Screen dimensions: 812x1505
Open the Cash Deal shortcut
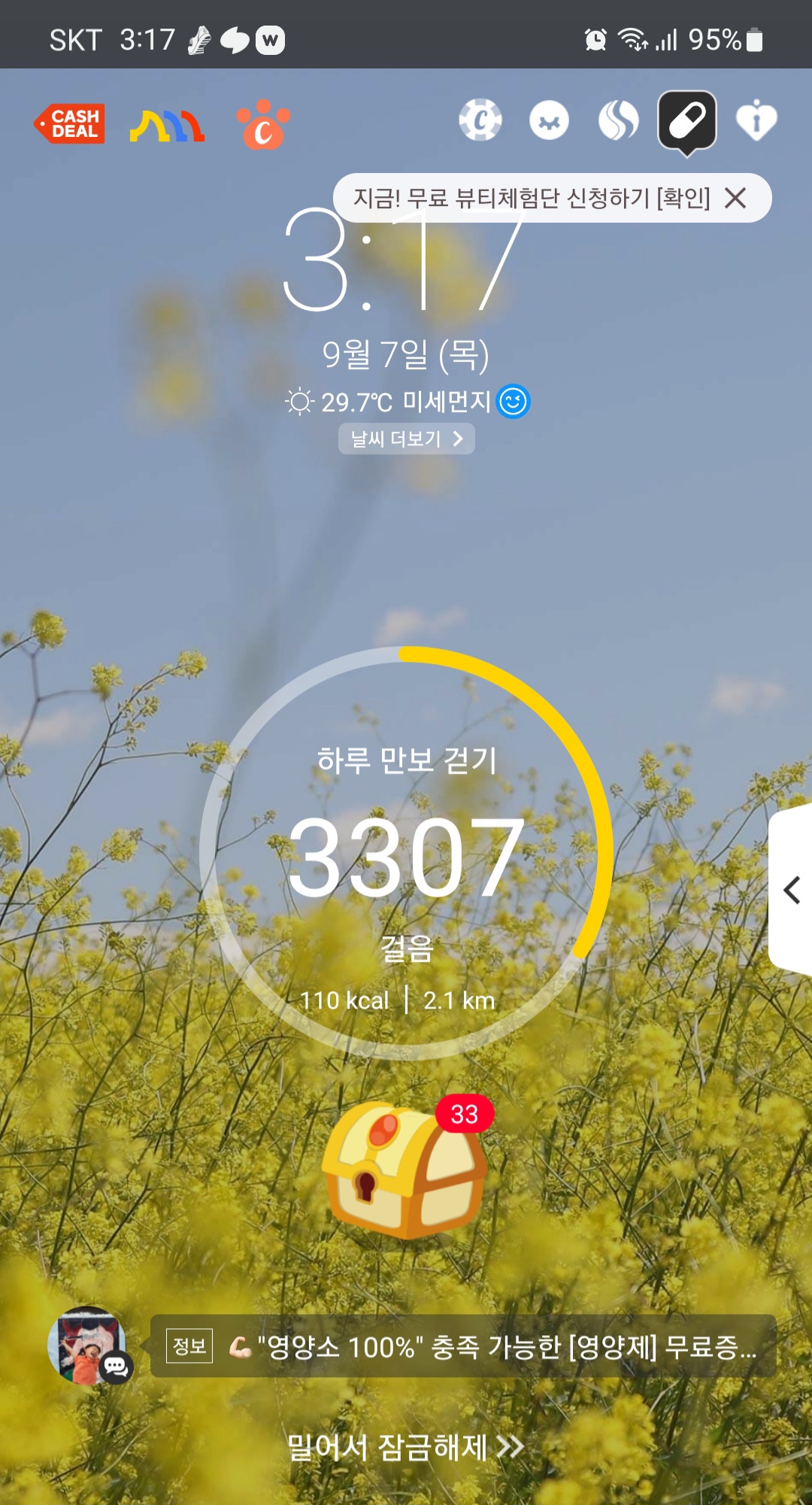(x=70, y=124)
